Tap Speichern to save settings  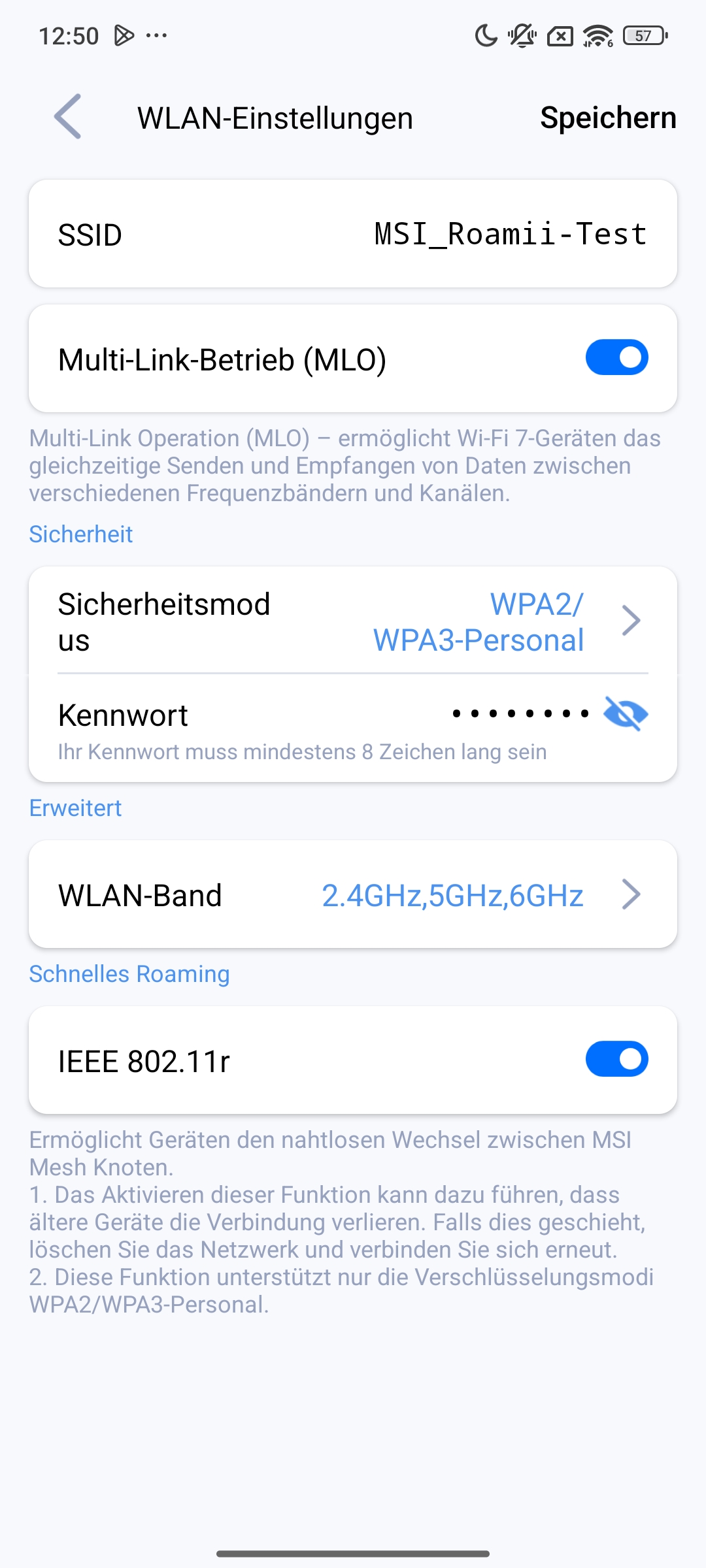(608, 118)
